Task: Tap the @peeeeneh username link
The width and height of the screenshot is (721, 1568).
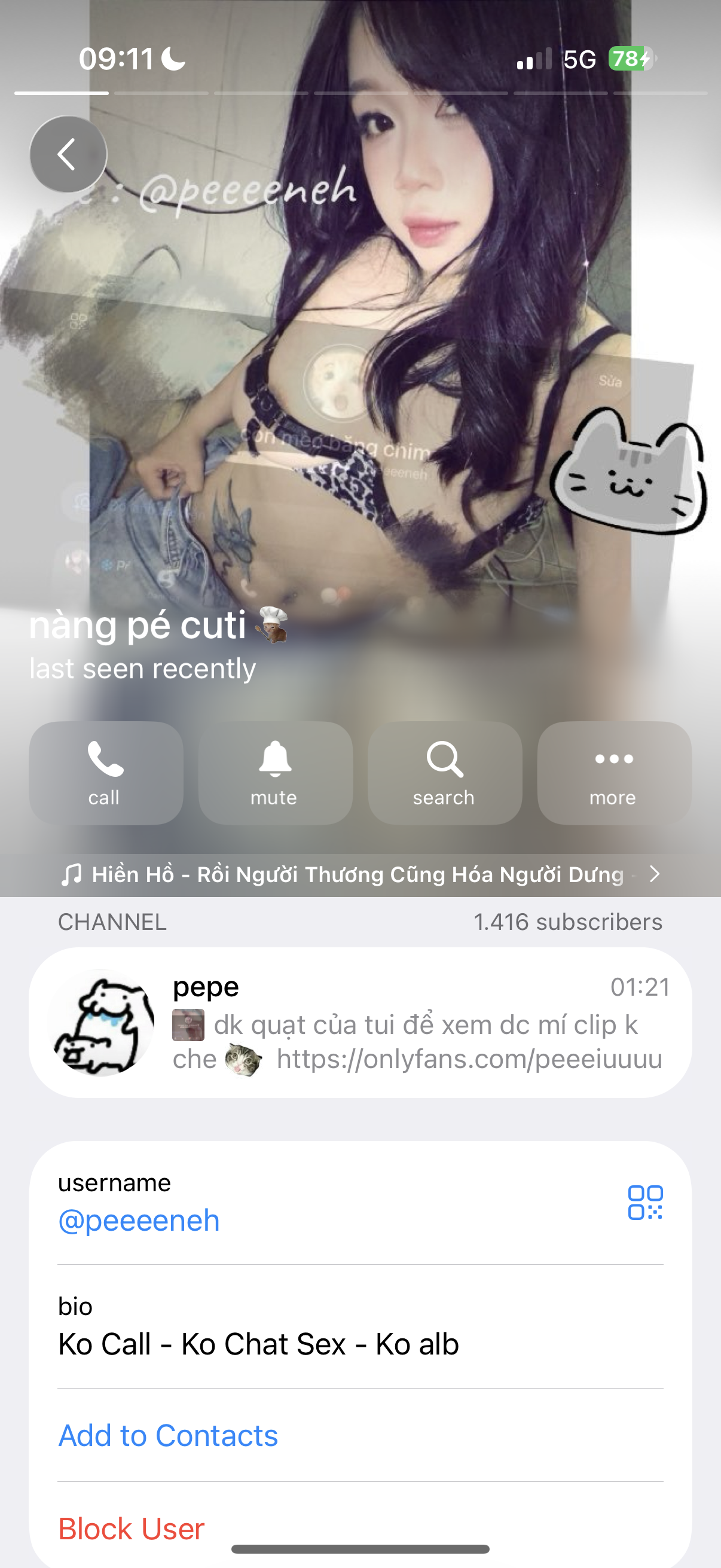Action: [x=139, y=1221]
